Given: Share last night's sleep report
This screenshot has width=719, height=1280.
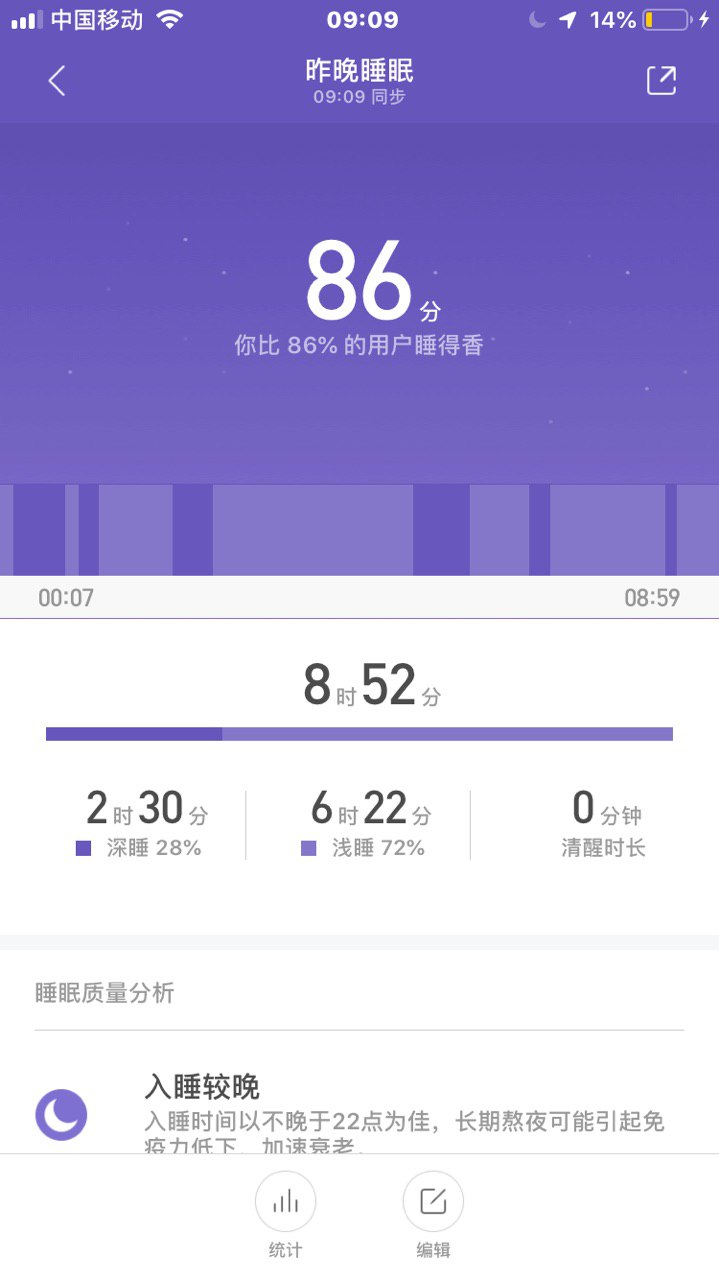Looking at the screenshot, I should point(661,81).
